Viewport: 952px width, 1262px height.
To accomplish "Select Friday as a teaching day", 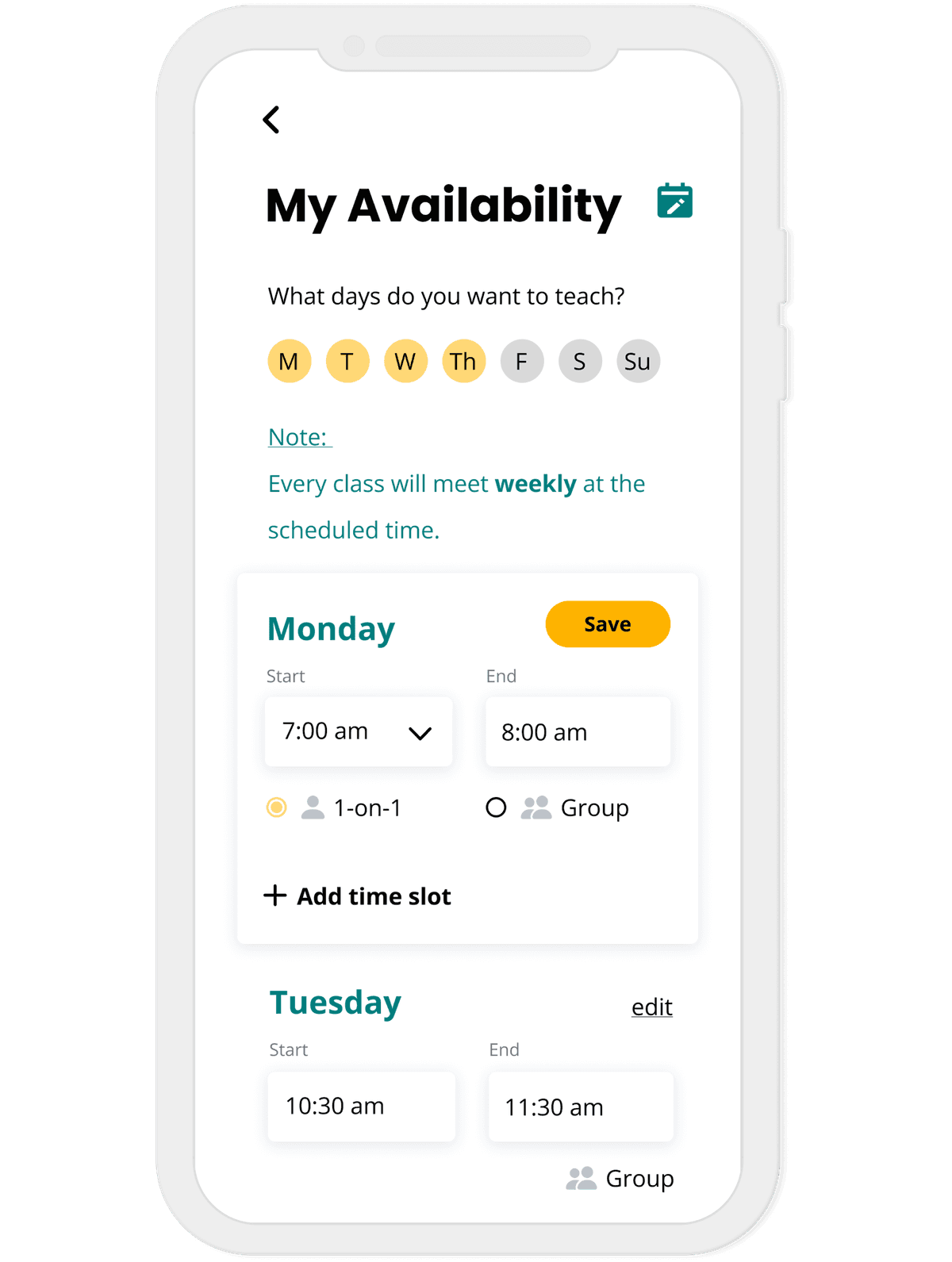I will click(x=521, y=362).
